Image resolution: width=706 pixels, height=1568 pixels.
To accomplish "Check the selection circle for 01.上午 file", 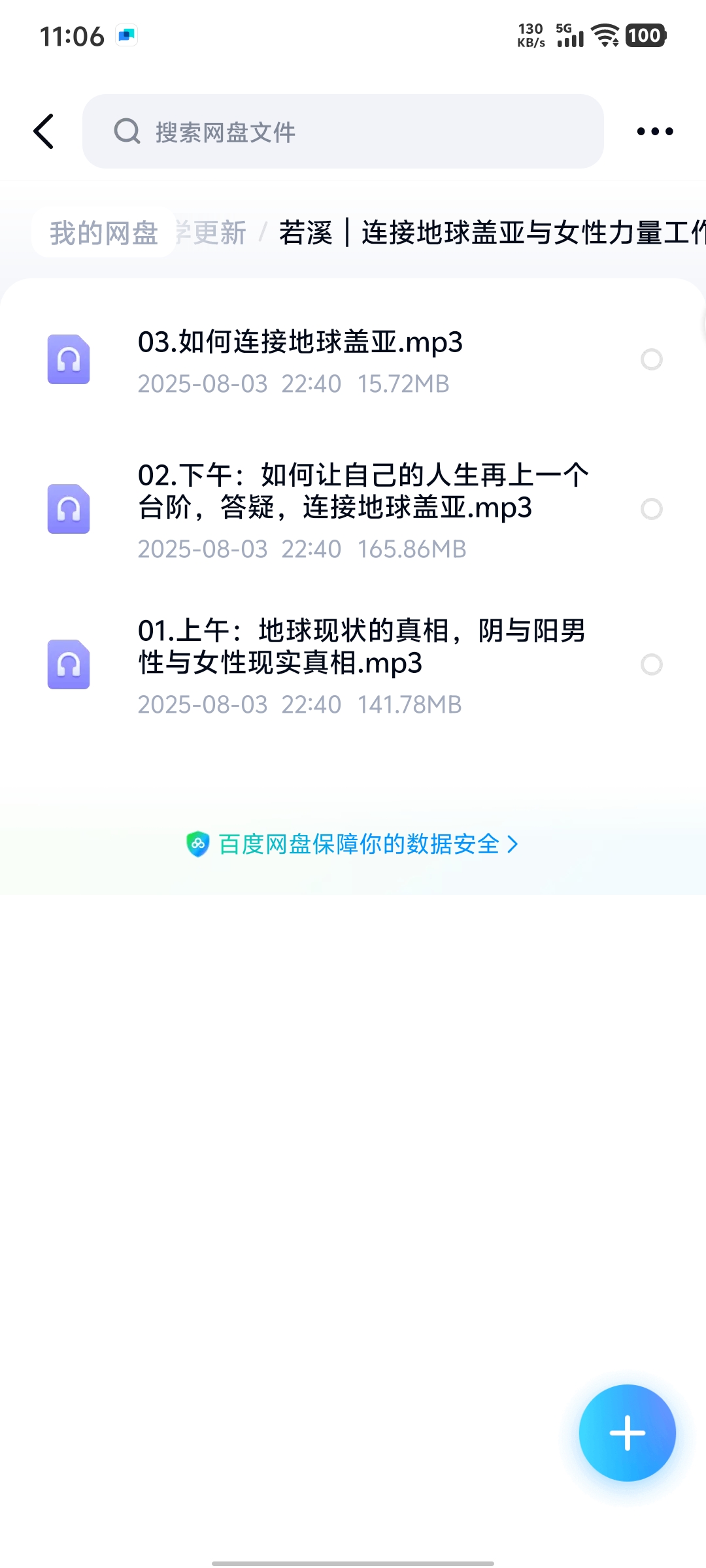I will pyautogui.click(x=651, y=664).
